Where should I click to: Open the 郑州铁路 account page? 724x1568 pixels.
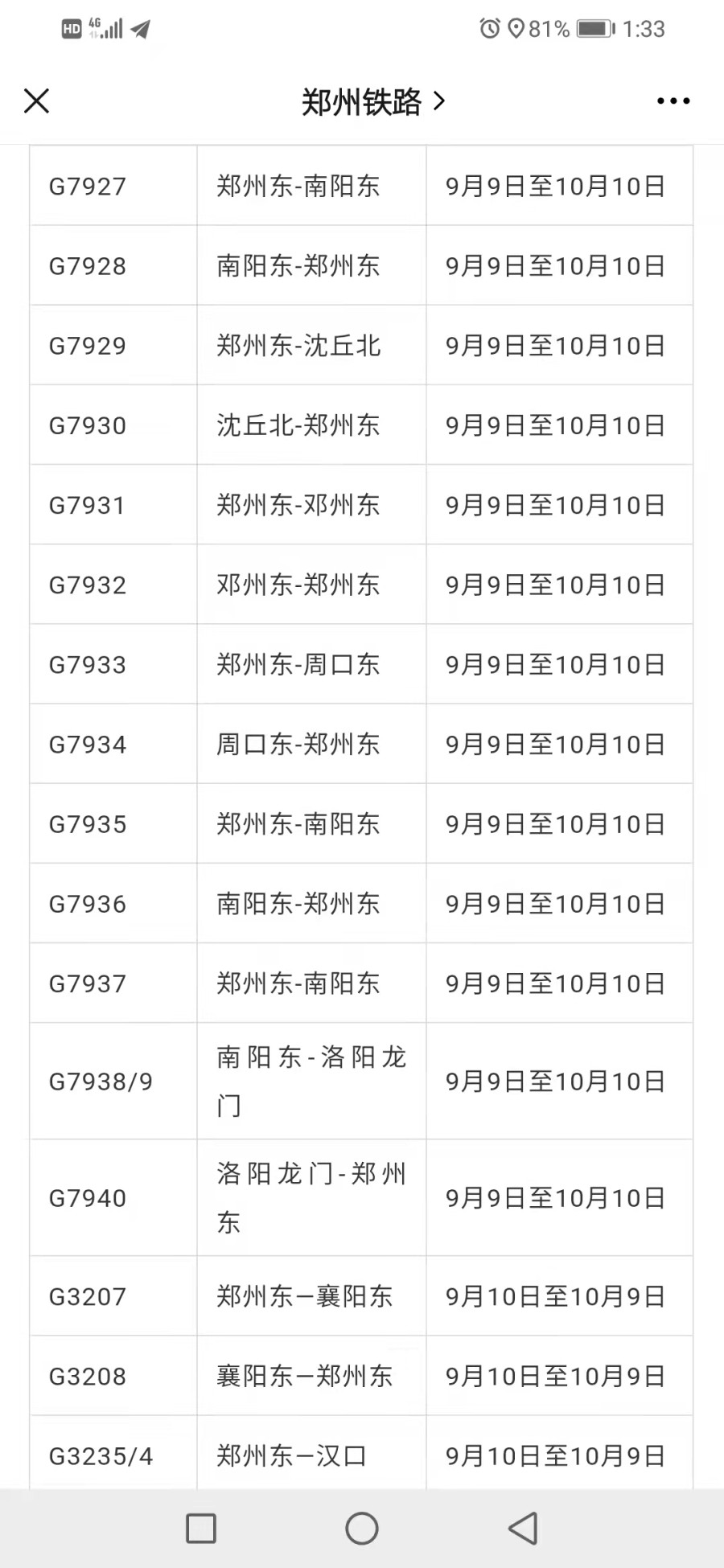(x=372, y=102)
